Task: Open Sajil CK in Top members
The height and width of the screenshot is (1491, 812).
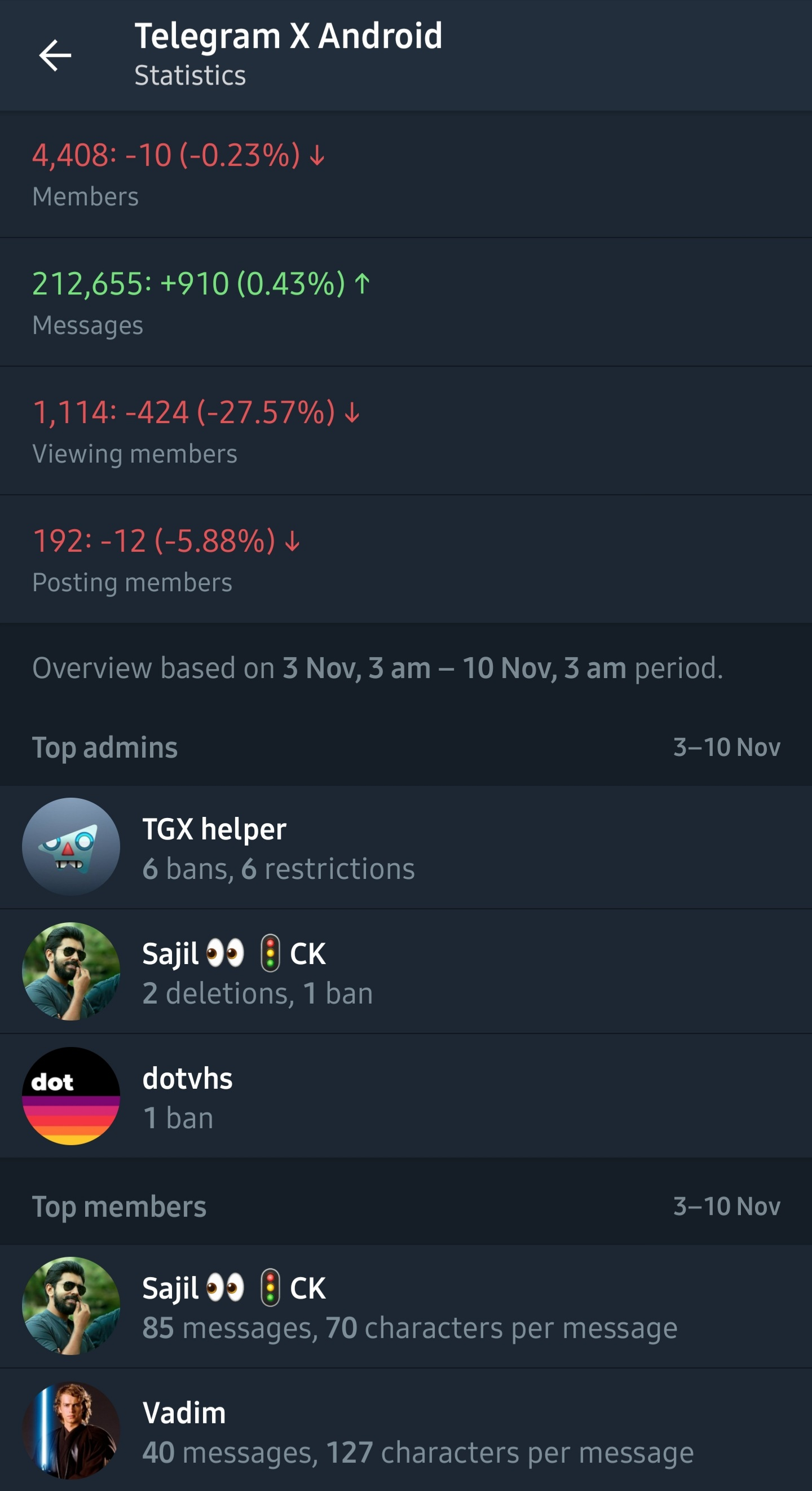Action: coord(405,1307)
